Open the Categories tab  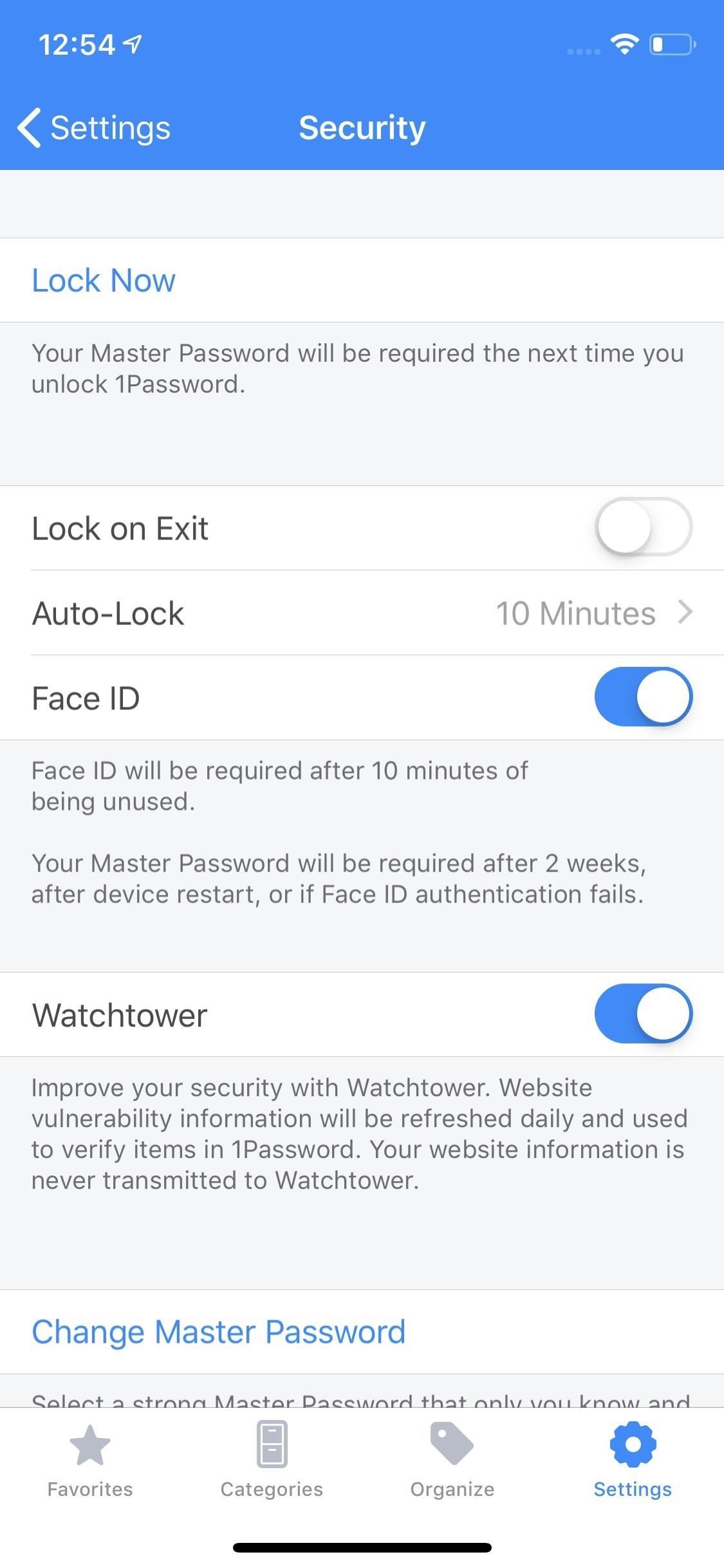[x=272, y=1460]
